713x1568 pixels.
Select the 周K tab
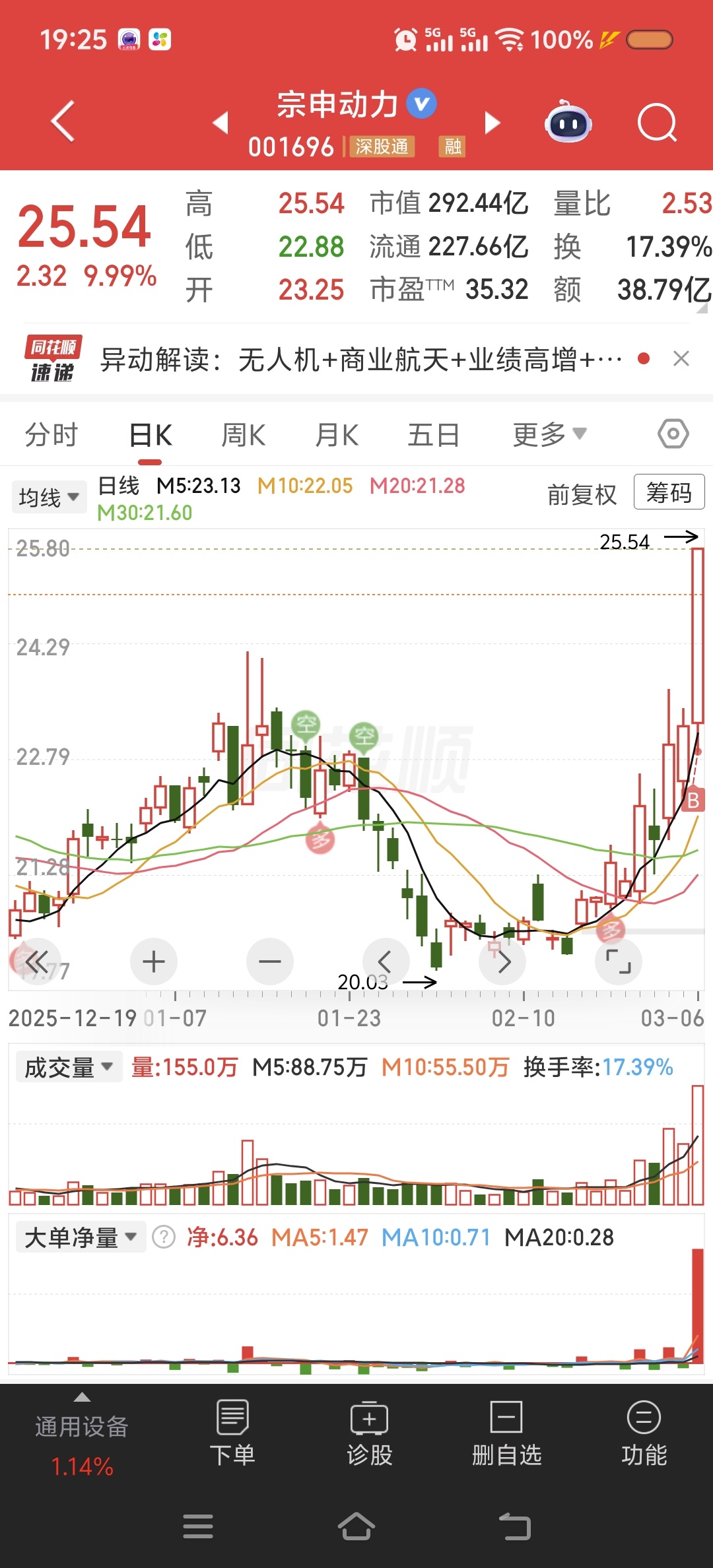[x=243, y=436]
